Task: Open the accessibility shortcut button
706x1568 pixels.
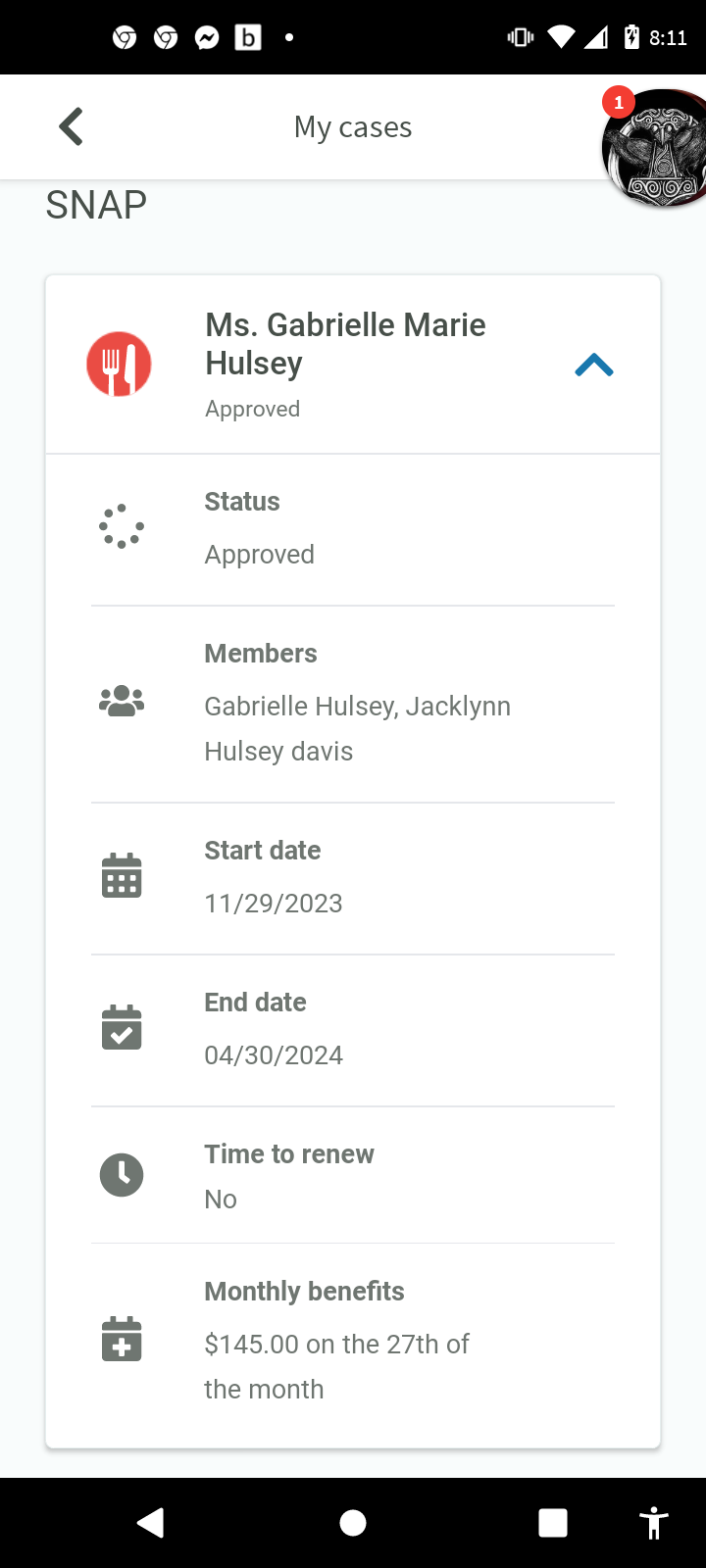Action: point(653,1523)
